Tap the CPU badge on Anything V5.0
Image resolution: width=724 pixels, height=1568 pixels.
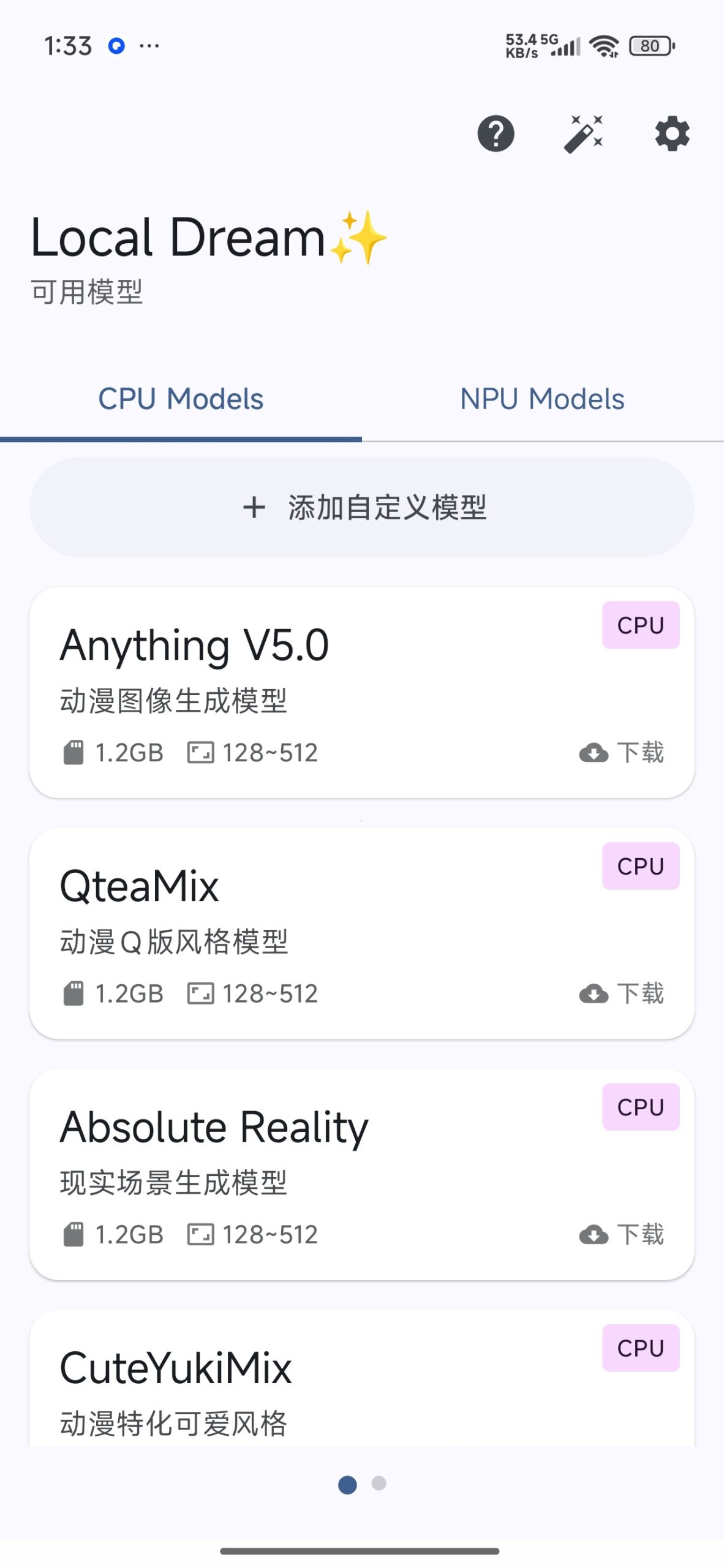tap(641, 625)
